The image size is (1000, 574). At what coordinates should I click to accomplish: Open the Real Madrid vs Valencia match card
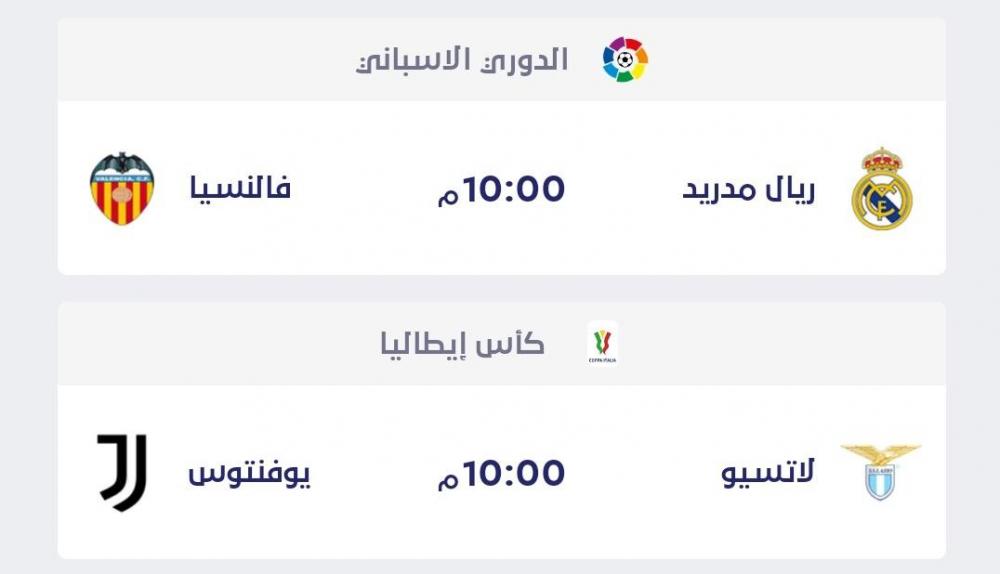[x=501, y=188]
